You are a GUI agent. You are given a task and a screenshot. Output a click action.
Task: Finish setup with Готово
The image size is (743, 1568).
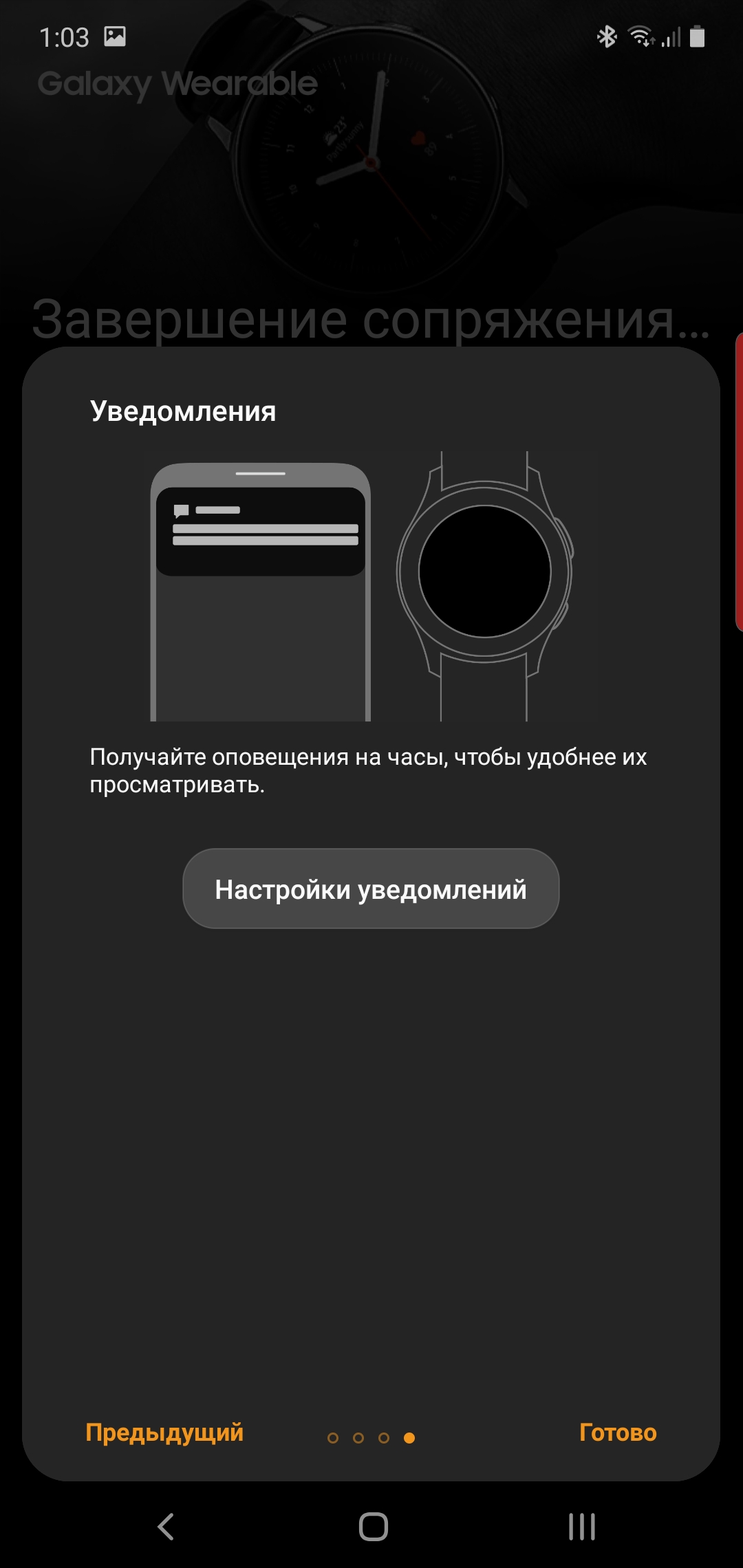(x=617, y=1432)
